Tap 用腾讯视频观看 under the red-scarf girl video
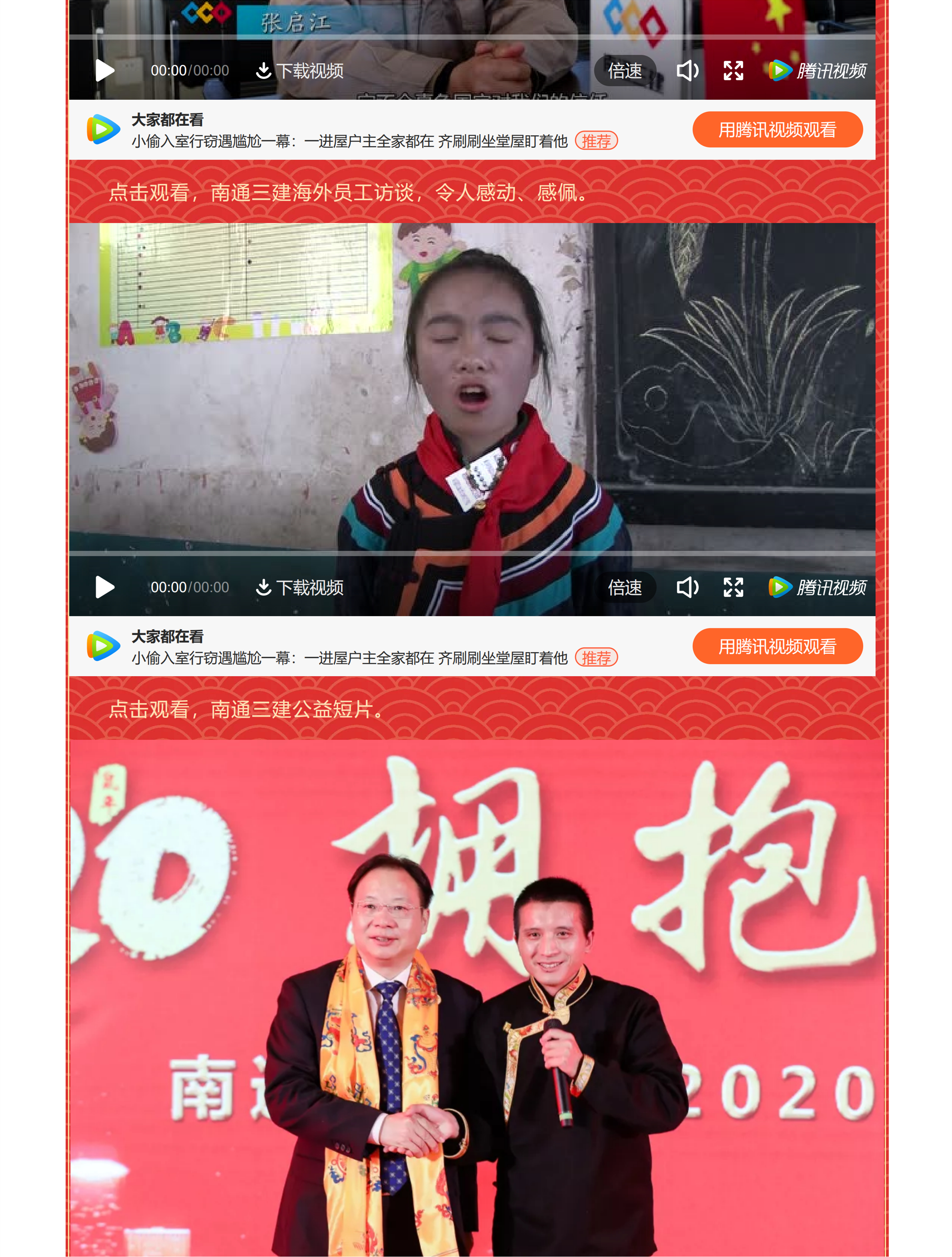The image size is (952, 1257). click(777, 647)
